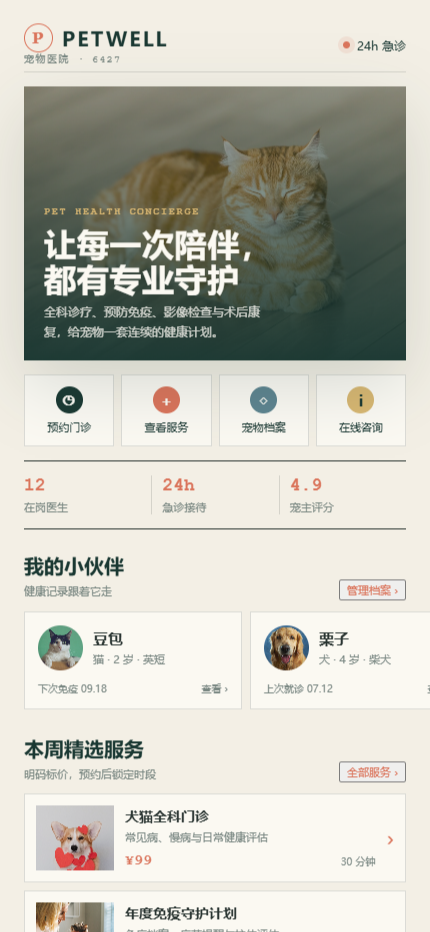Tap the 全部服务 button
Screen dimensions: 430x932
tap(372, 772)
